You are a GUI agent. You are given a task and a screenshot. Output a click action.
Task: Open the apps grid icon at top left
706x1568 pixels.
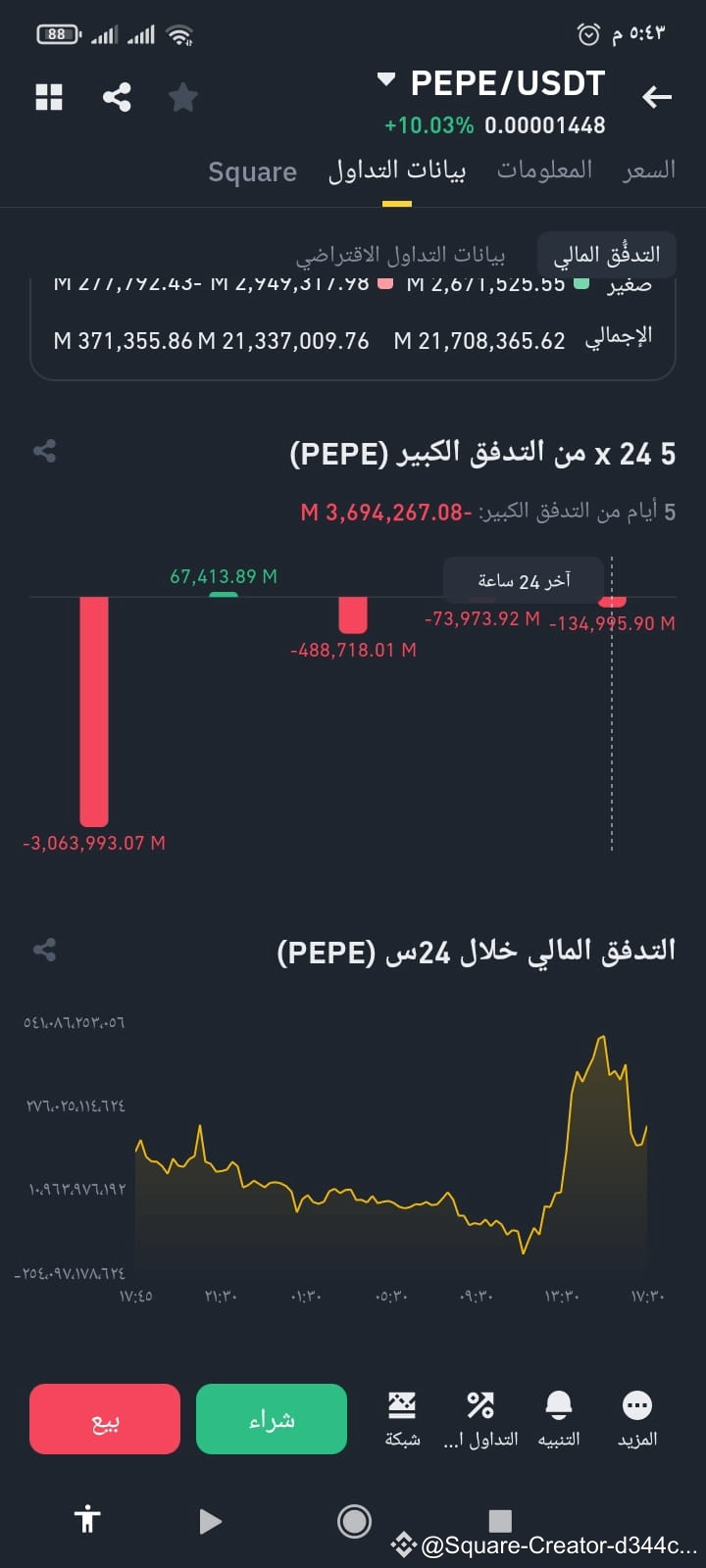[49, 97]
